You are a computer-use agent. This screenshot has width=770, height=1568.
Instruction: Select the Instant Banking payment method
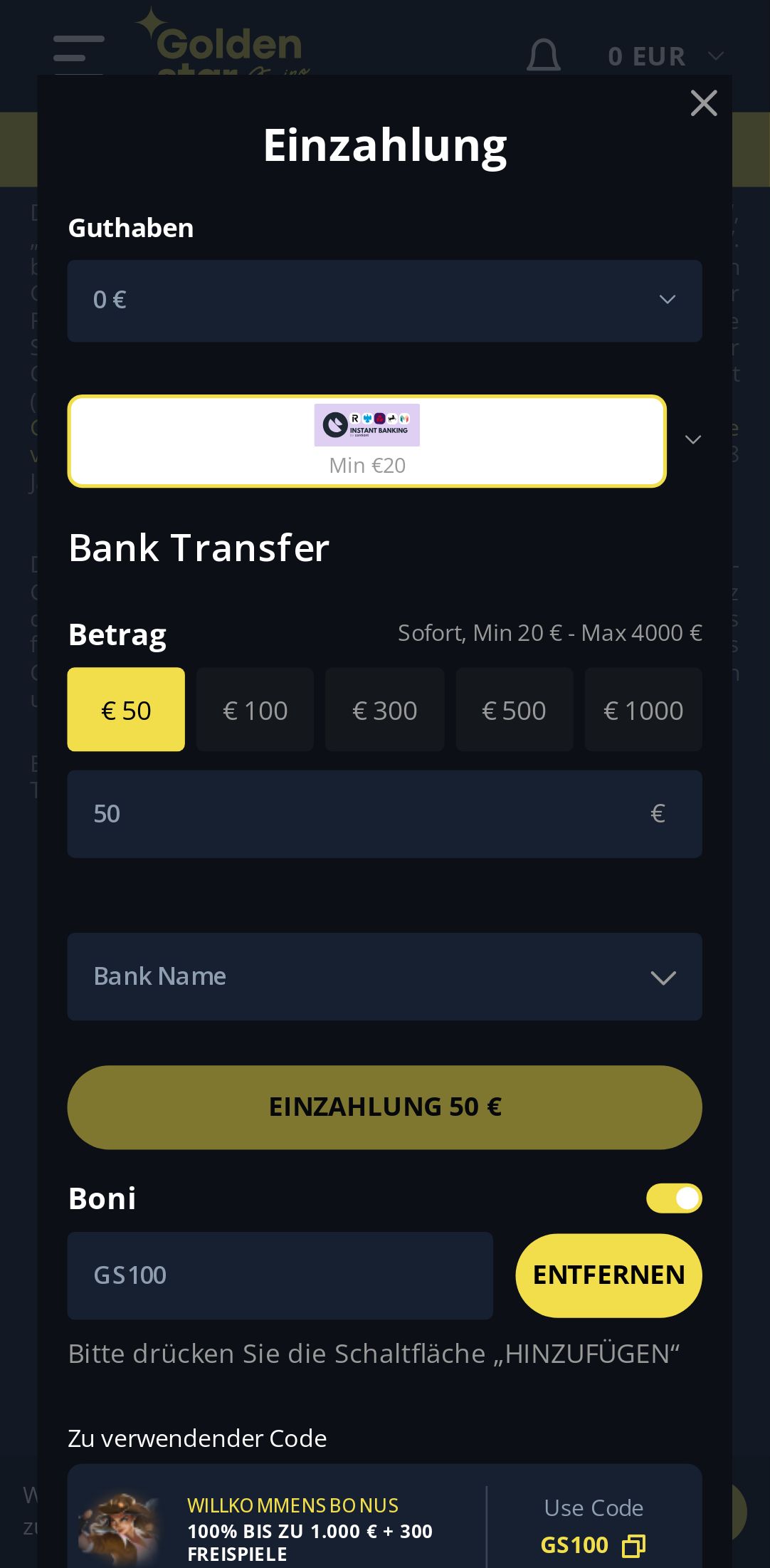[x=366, y=441]
